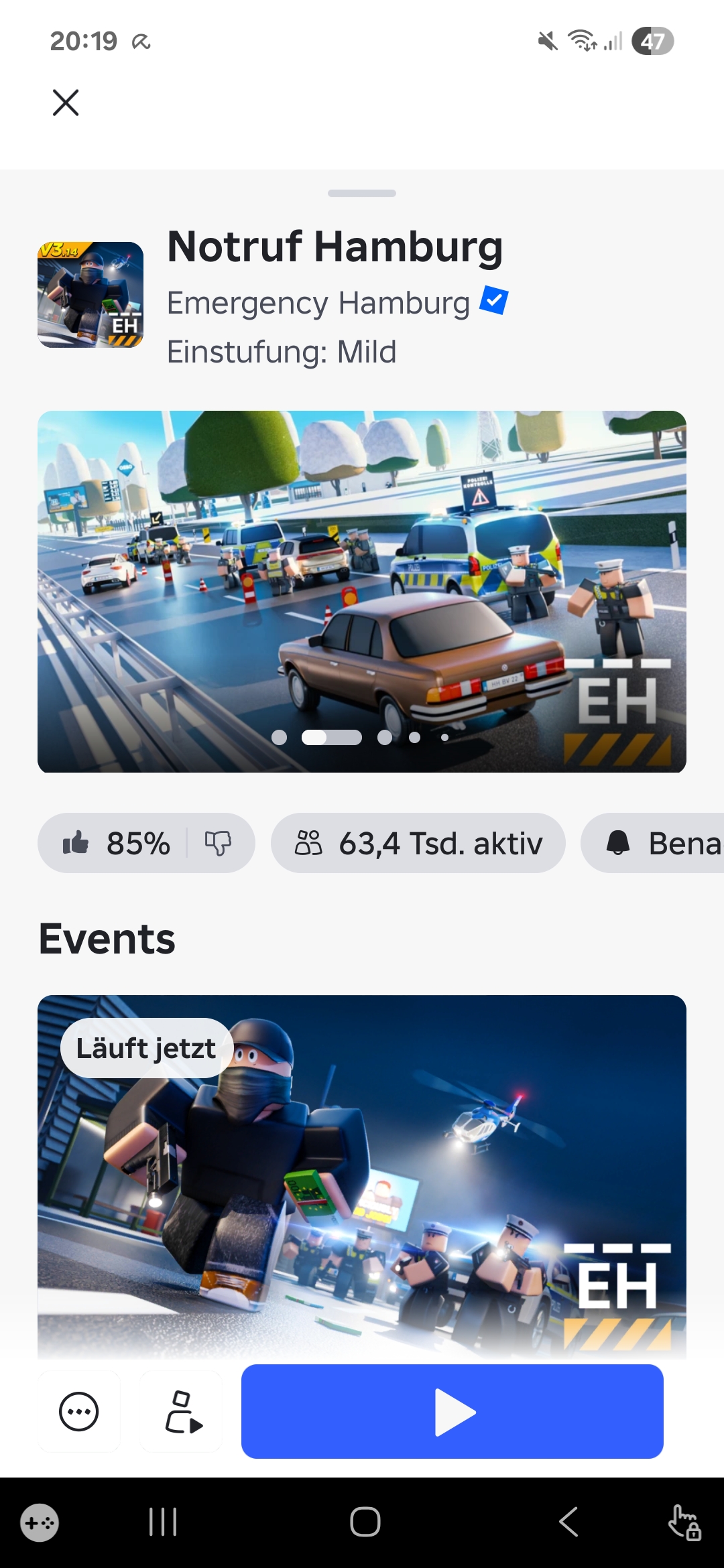724x1568 pixels.
Task: Open the 63,4 Tsd. aktiv chip
Action: click(418, 843)
